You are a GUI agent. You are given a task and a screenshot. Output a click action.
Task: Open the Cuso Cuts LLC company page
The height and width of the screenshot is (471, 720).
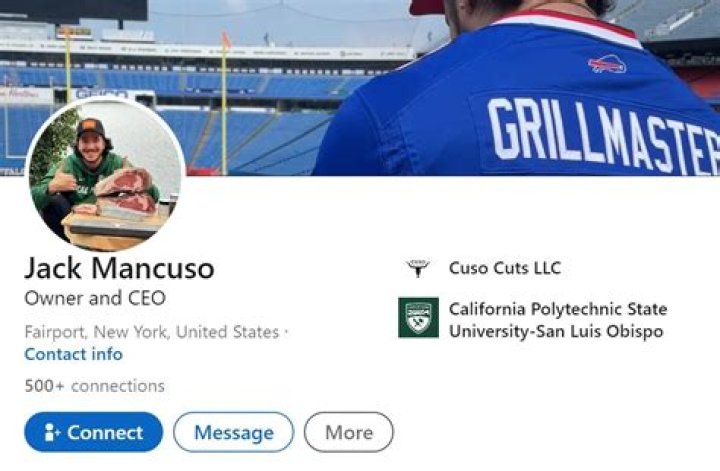[504, 268]
